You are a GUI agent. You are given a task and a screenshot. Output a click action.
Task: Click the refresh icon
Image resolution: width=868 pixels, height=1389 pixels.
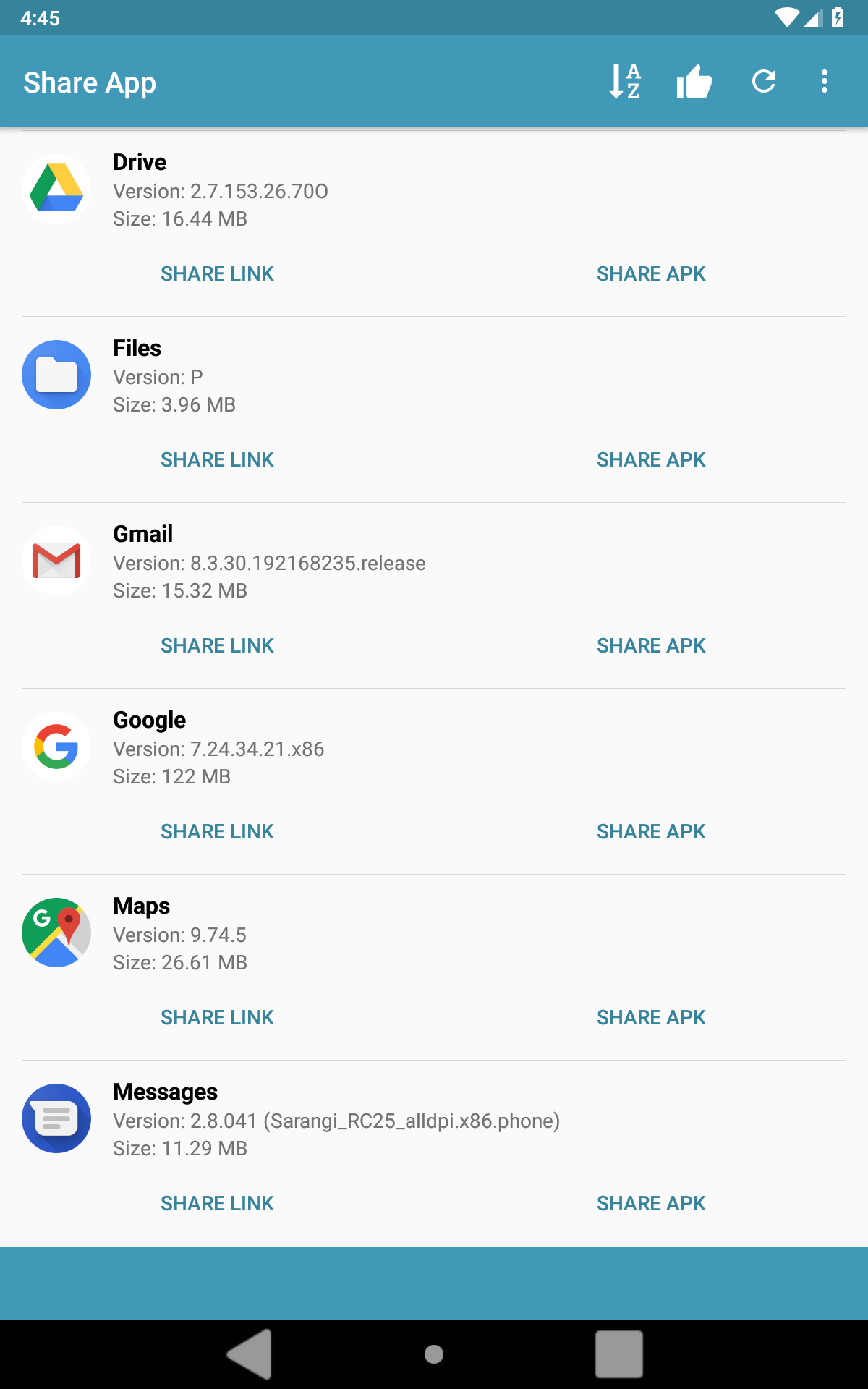pos(764,81)
